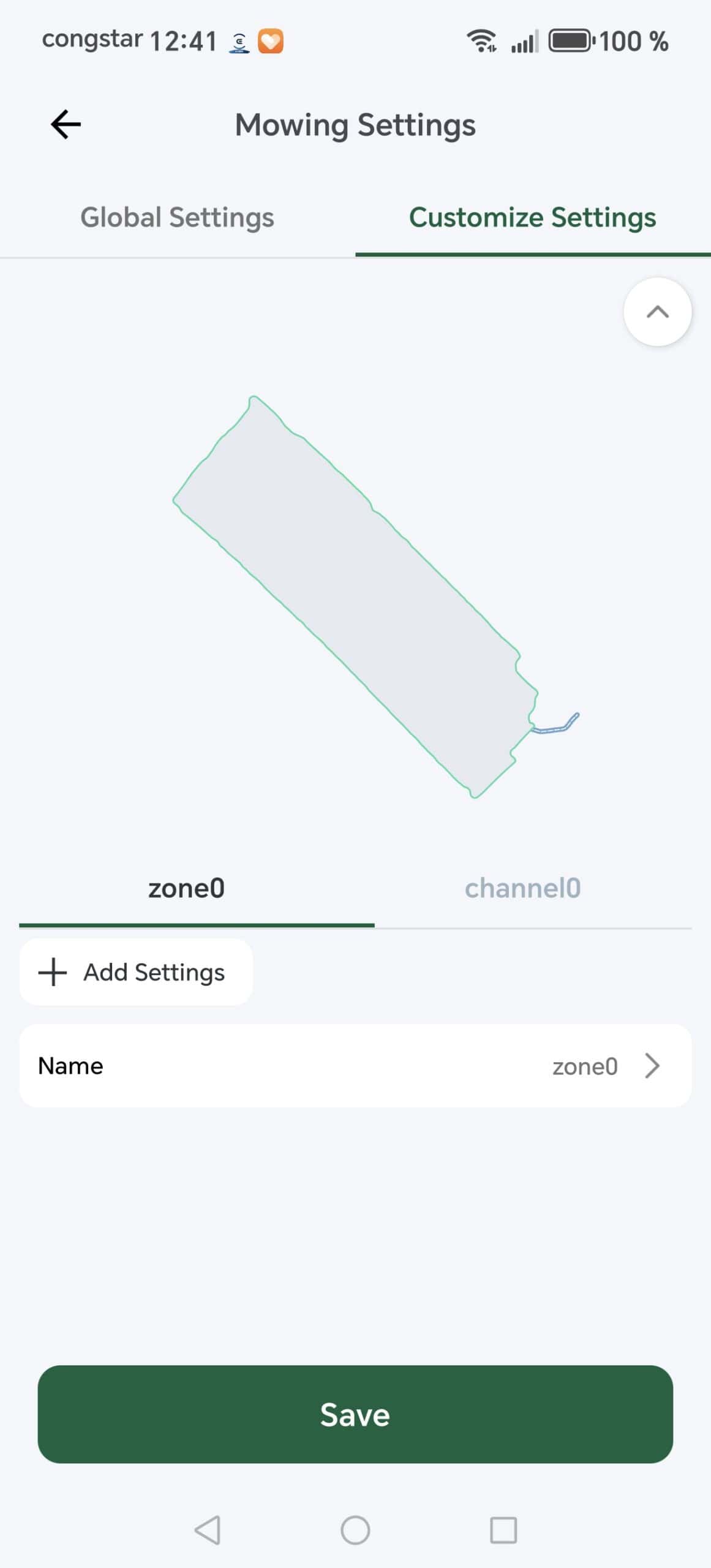Save the mowing settings
The image size is (711, 1568).
(355, 1415)
